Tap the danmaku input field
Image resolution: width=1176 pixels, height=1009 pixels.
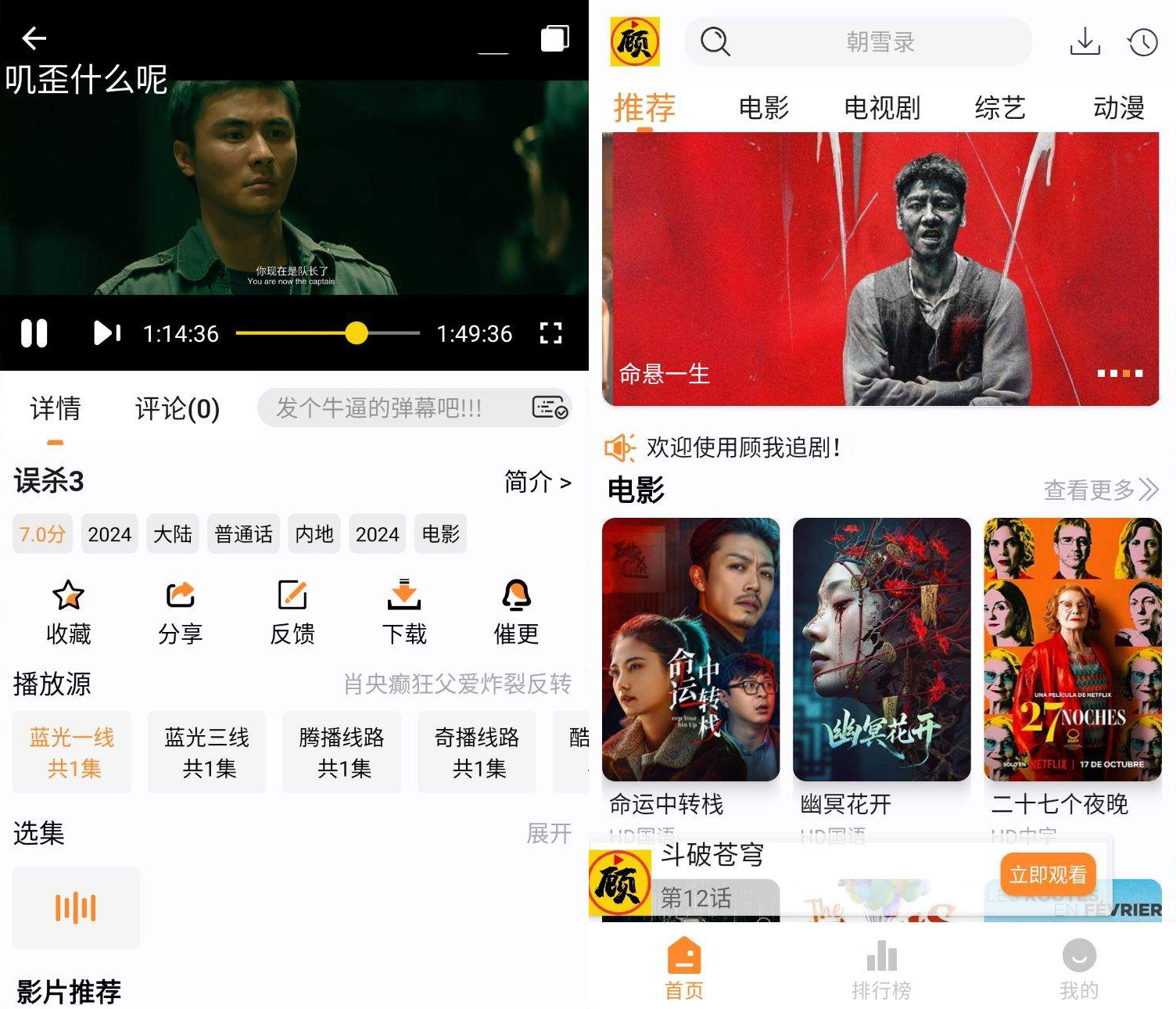click(391, 408)
